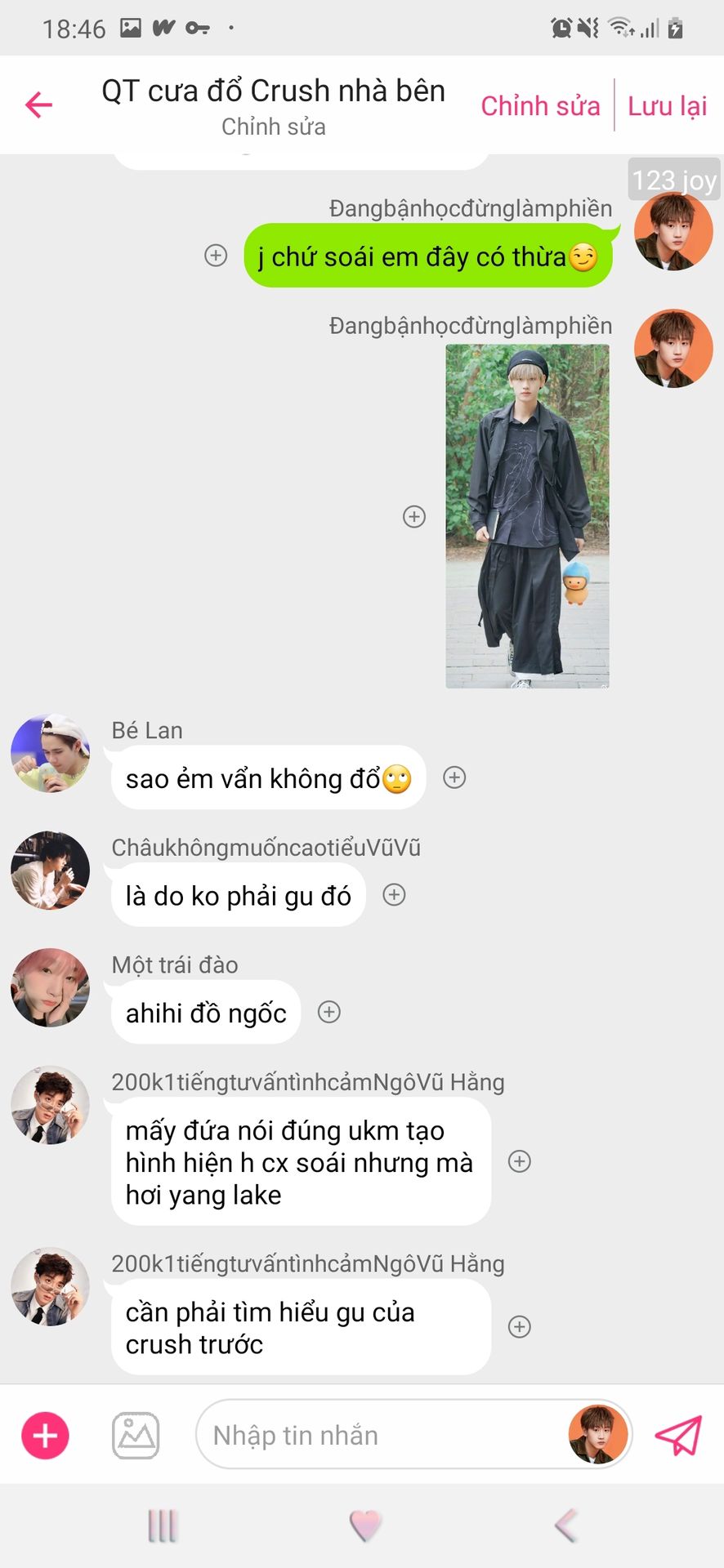Go back using the pink arrow
Viewport: 724px width, 1568px height.
[x=38, y=105]
